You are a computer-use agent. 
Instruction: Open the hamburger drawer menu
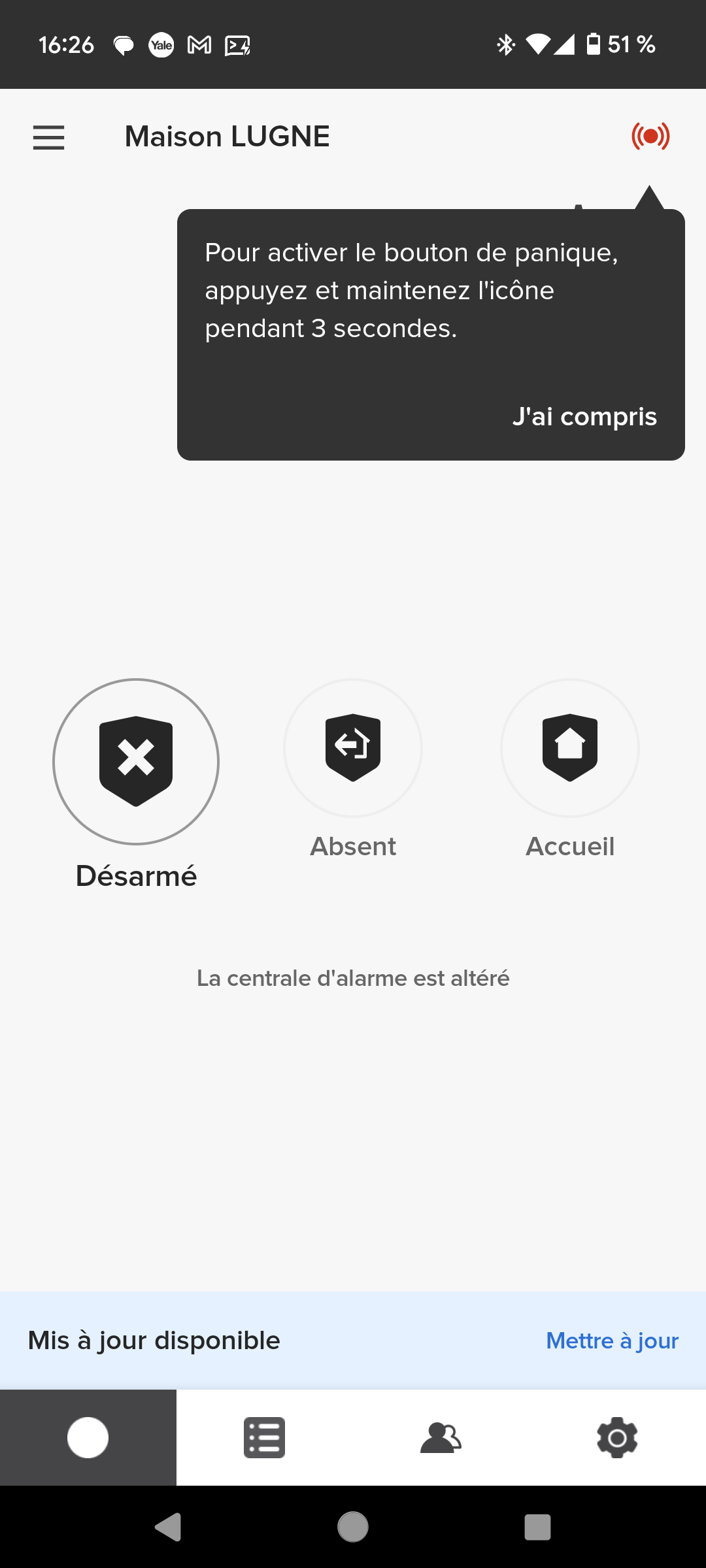click(x=49, y=137)
